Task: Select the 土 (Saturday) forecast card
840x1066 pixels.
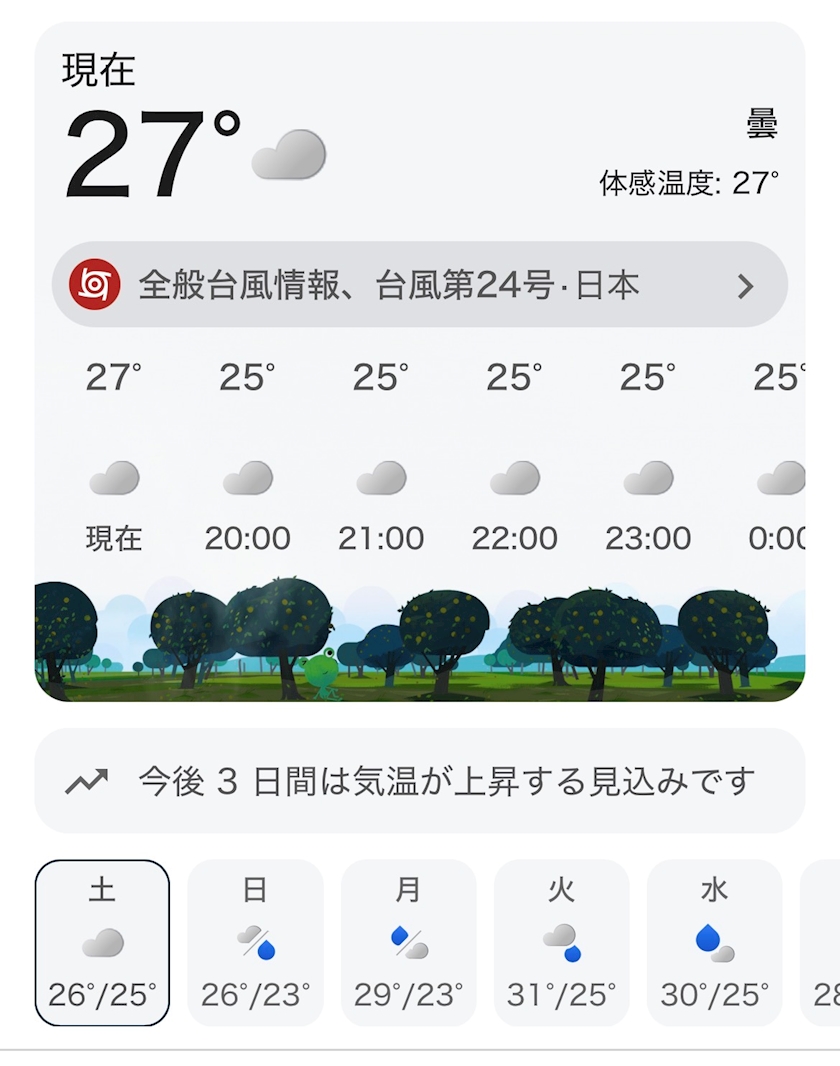Action: tap(102, 942)
